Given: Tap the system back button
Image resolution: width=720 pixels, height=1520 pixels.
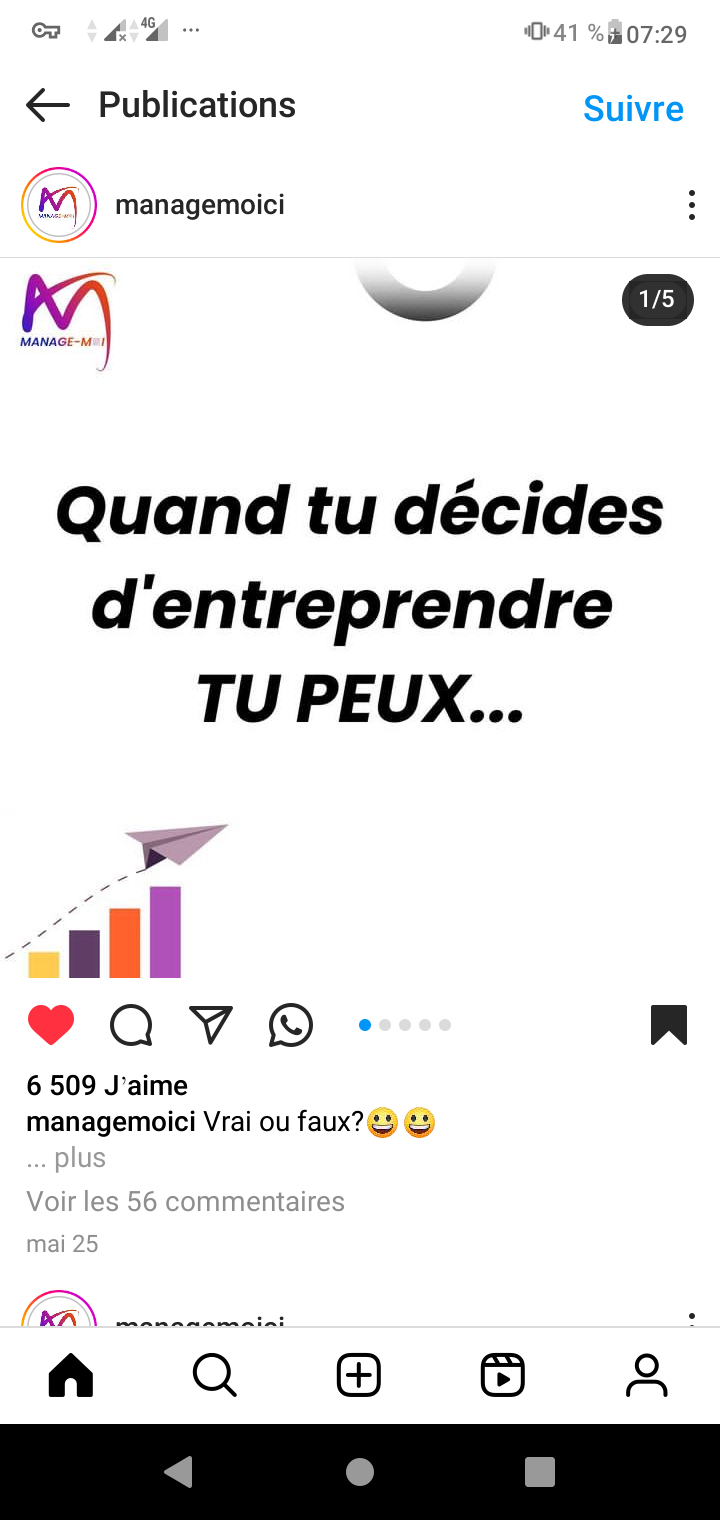Looking at the screenshot, I should point(179,1471).
